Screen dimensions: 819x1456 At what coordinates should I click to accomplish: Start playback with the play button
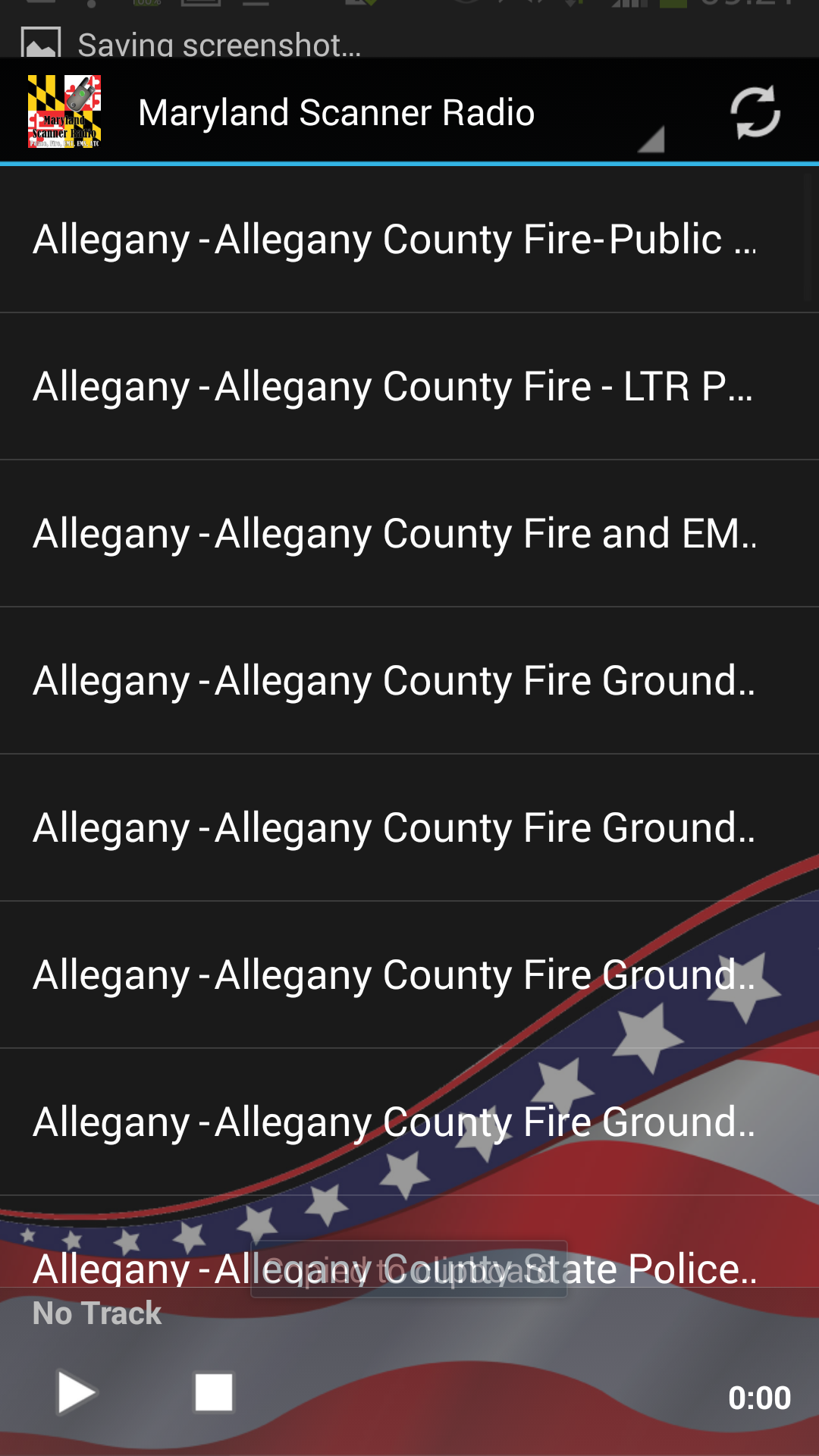pyautogui.click(x=76, y=1393)
